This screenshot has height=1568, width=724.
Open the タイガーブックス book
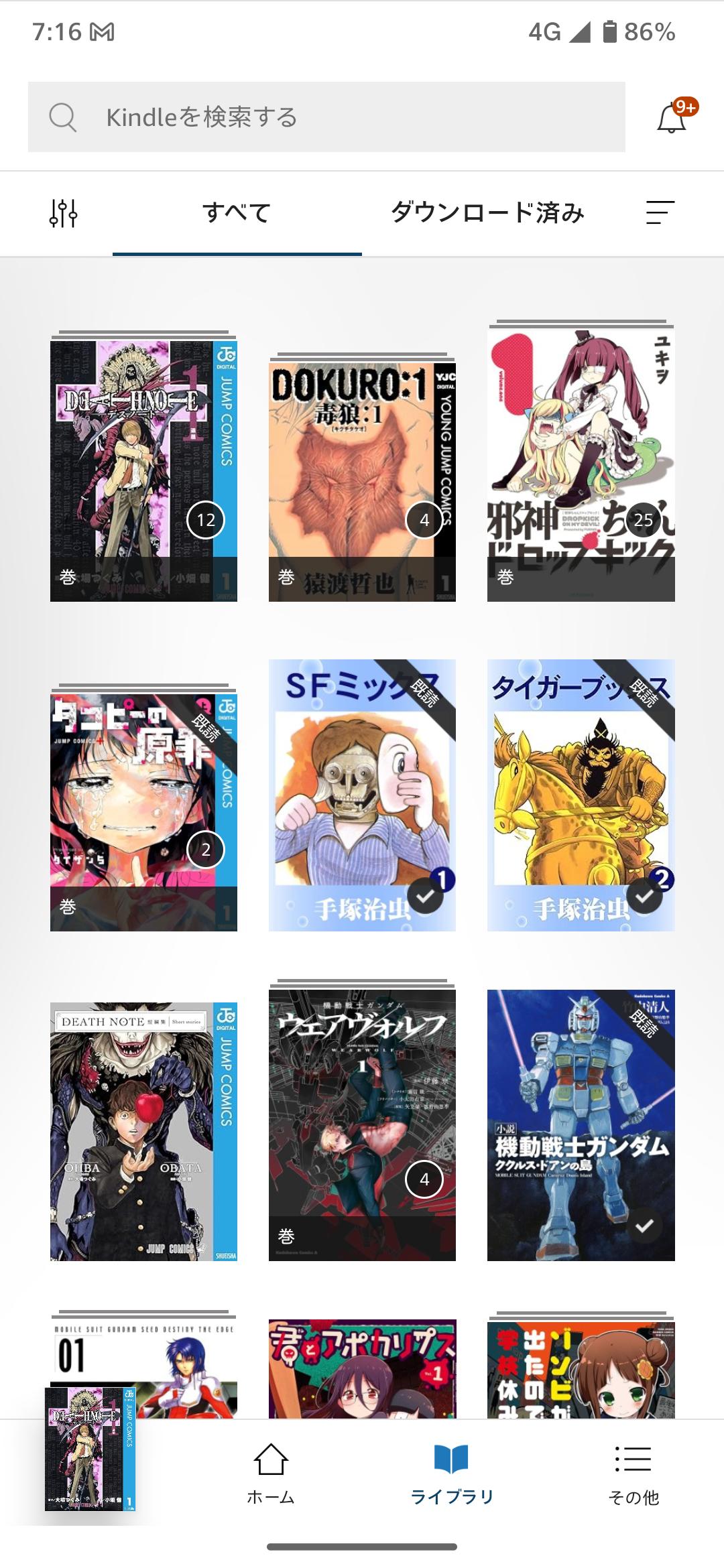(x=581, y=795)
